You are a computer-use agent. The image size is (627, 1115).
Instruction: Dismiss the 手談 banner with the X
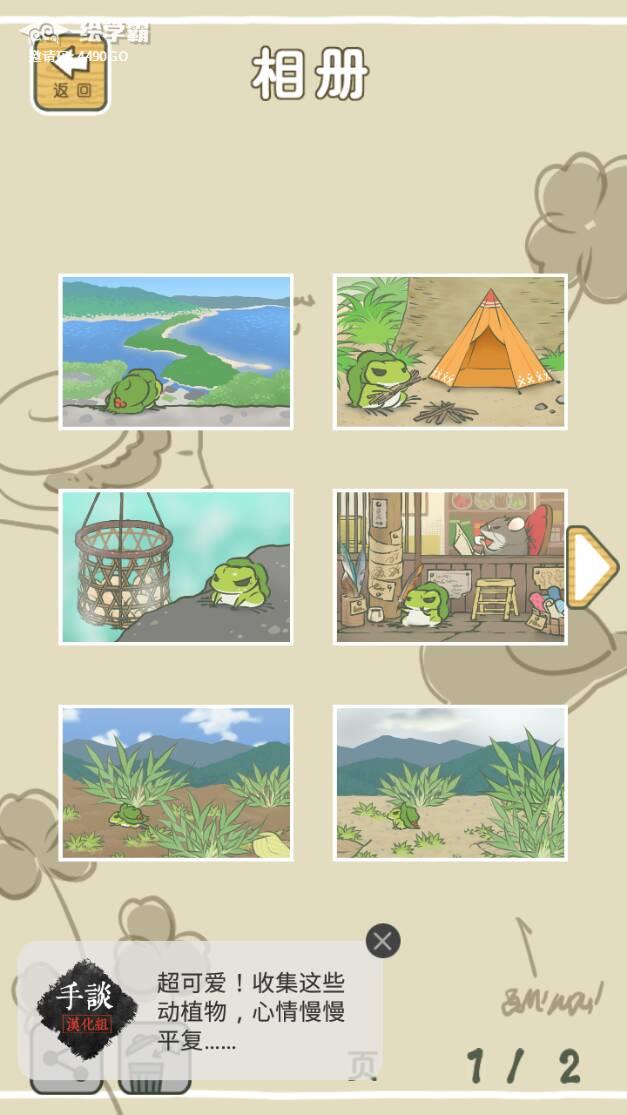click(x=383, y=941)
